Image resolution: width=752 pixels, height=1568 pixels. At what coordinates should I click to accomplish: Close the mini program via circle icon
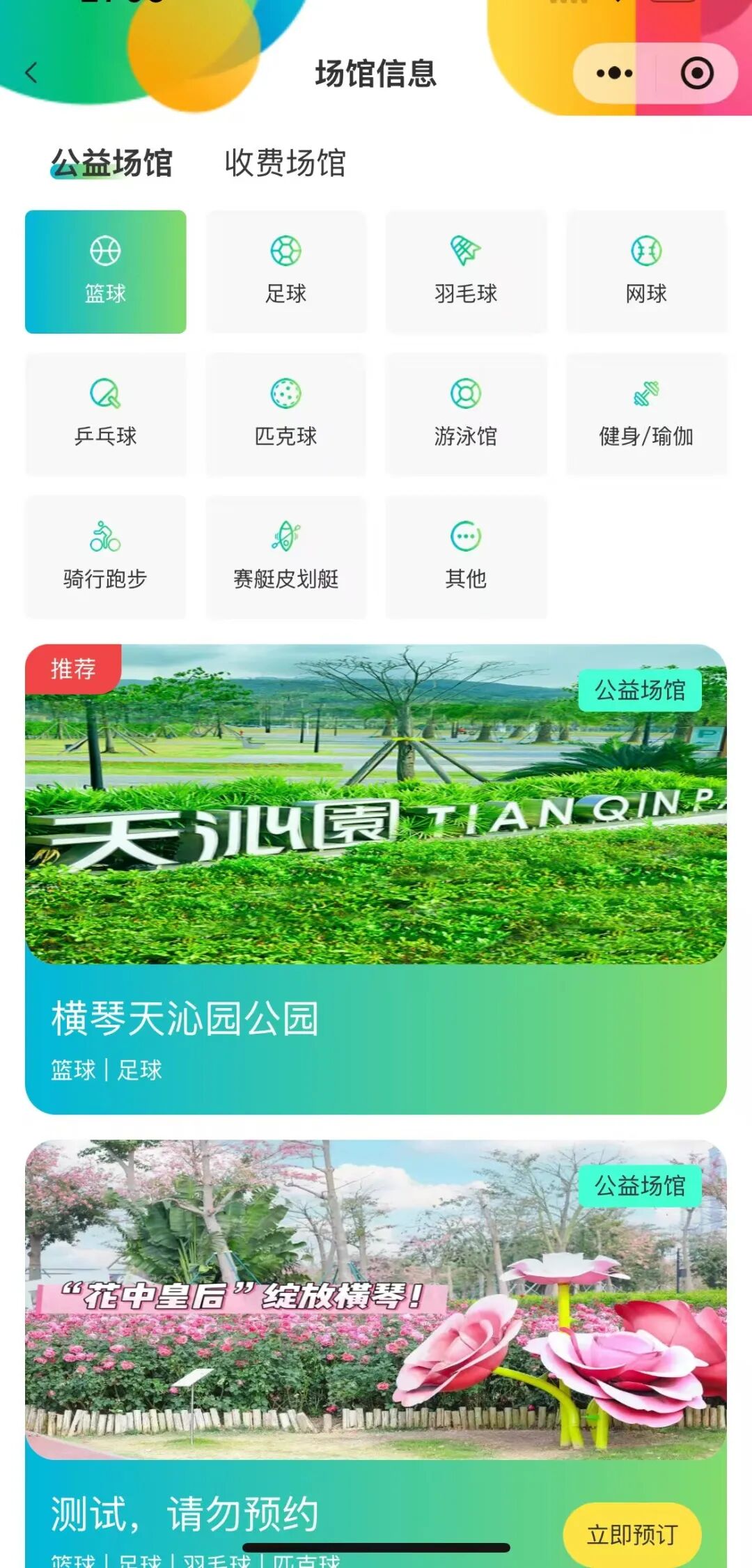coord(696,73)
